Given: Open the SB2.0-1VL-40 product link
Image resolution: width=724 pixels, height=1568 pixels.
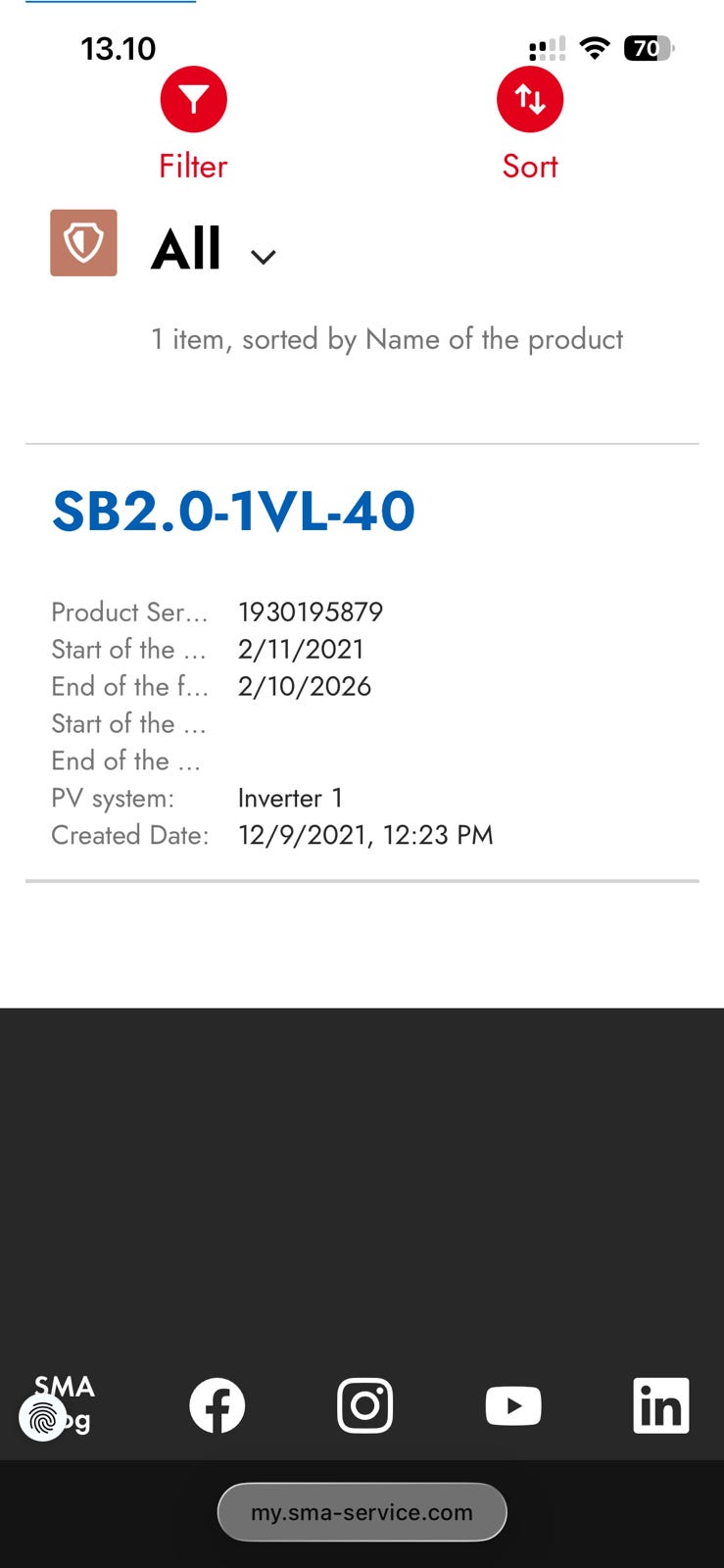Looking at the screenshot, I should (233, 511).
